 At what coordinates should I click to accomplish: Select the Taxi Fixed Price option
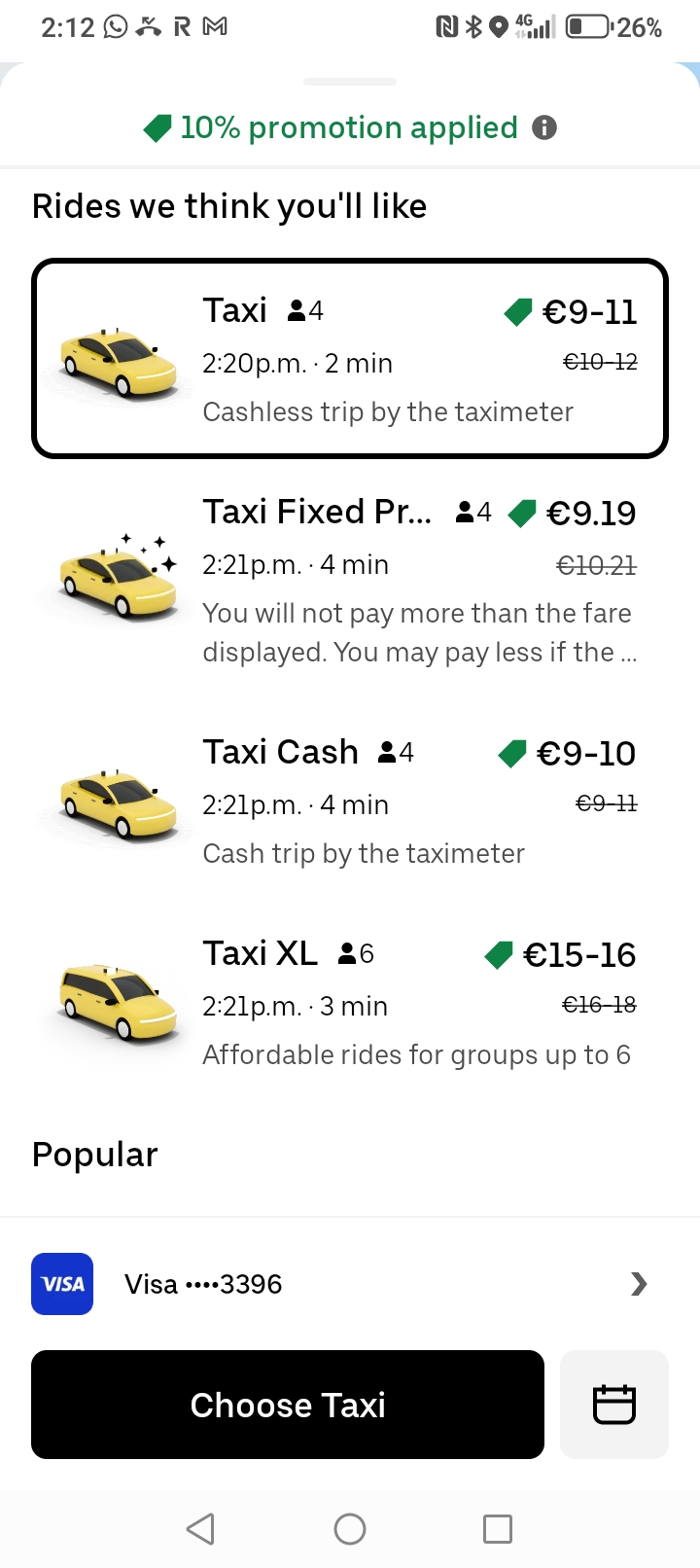pyautogui.click(x=350, y=581)
